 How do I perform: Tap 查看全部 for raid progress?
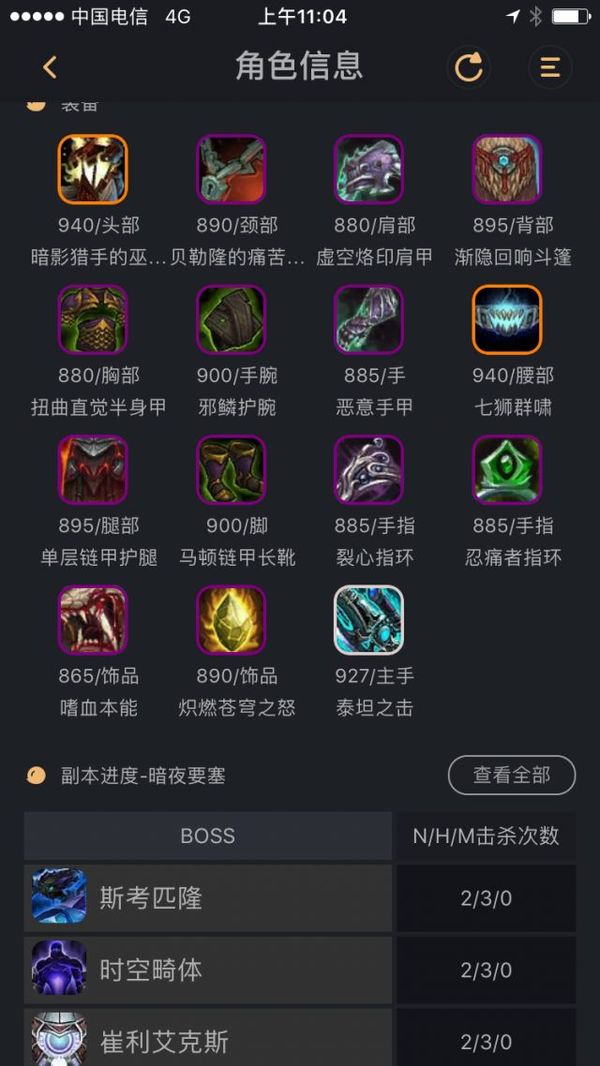pos(511,775)
